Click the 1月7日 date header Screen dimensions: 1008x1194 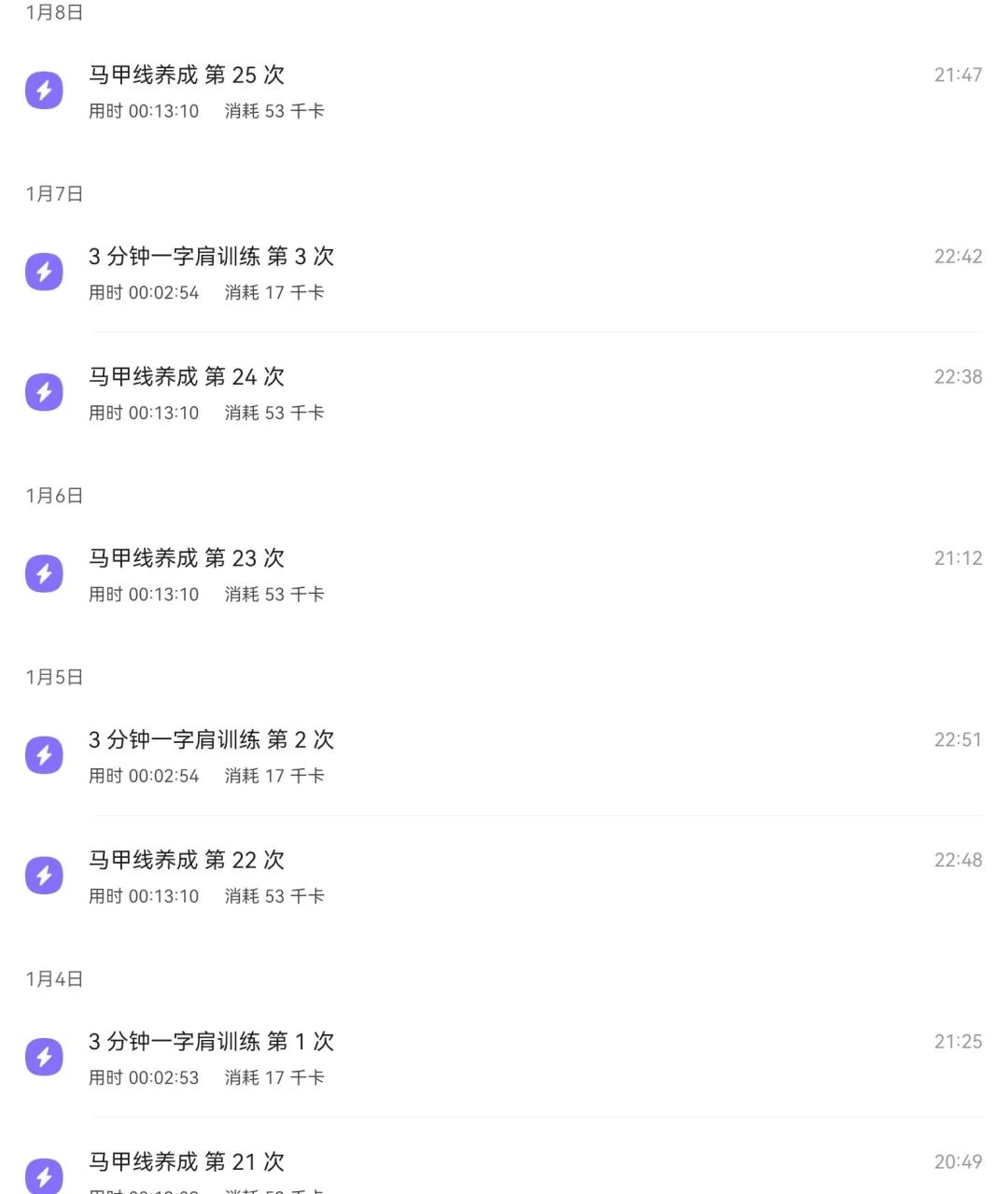point(53,193)
